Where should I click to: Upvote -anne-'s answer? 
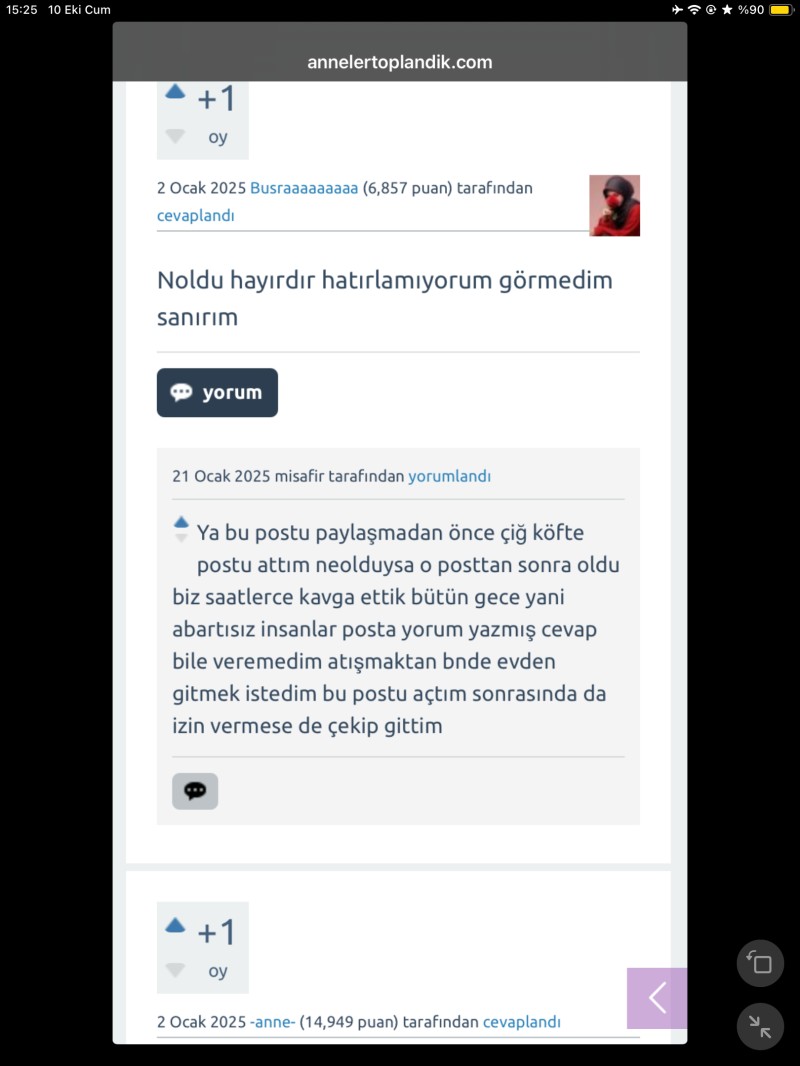pos(175,926)
